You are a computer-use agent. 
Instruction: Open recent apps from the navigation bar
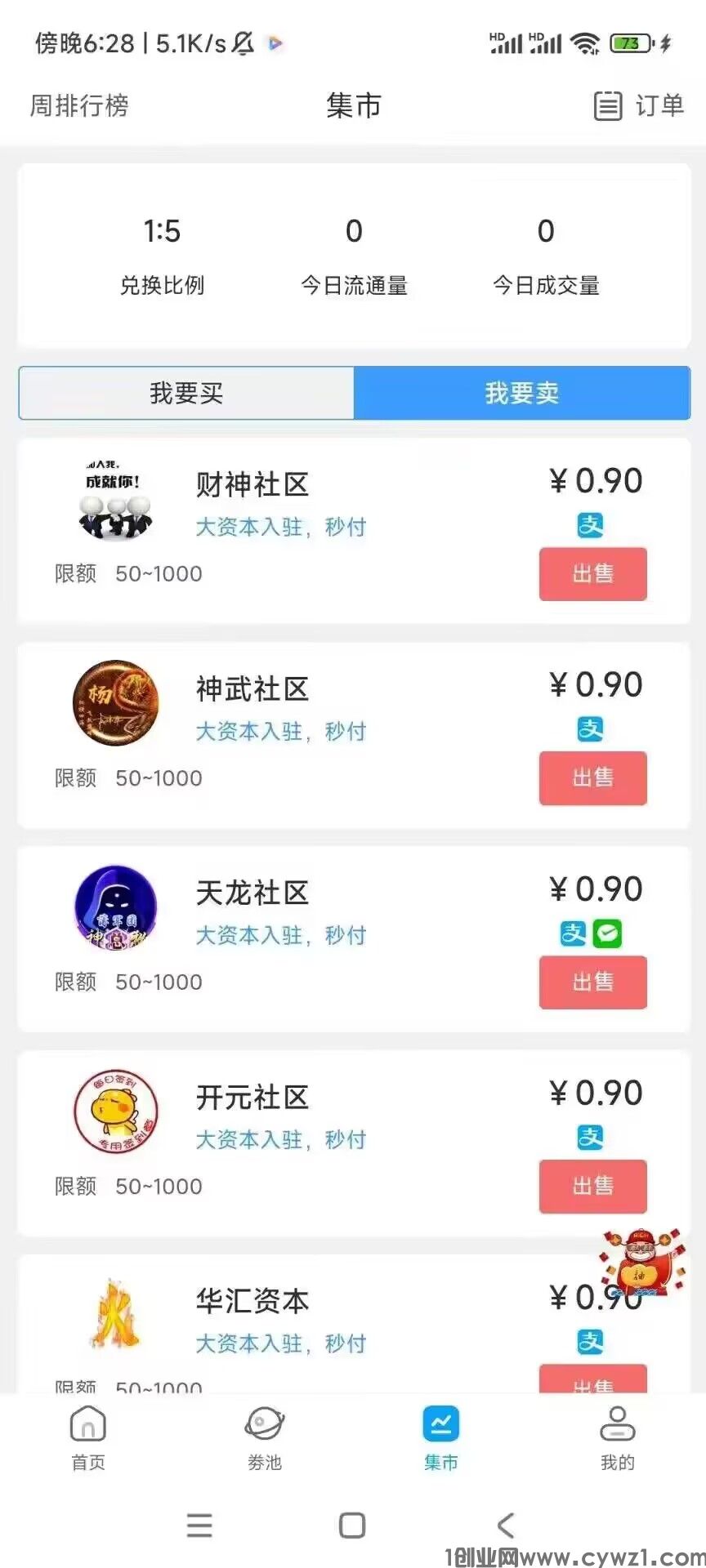[x=199, y=1526]
